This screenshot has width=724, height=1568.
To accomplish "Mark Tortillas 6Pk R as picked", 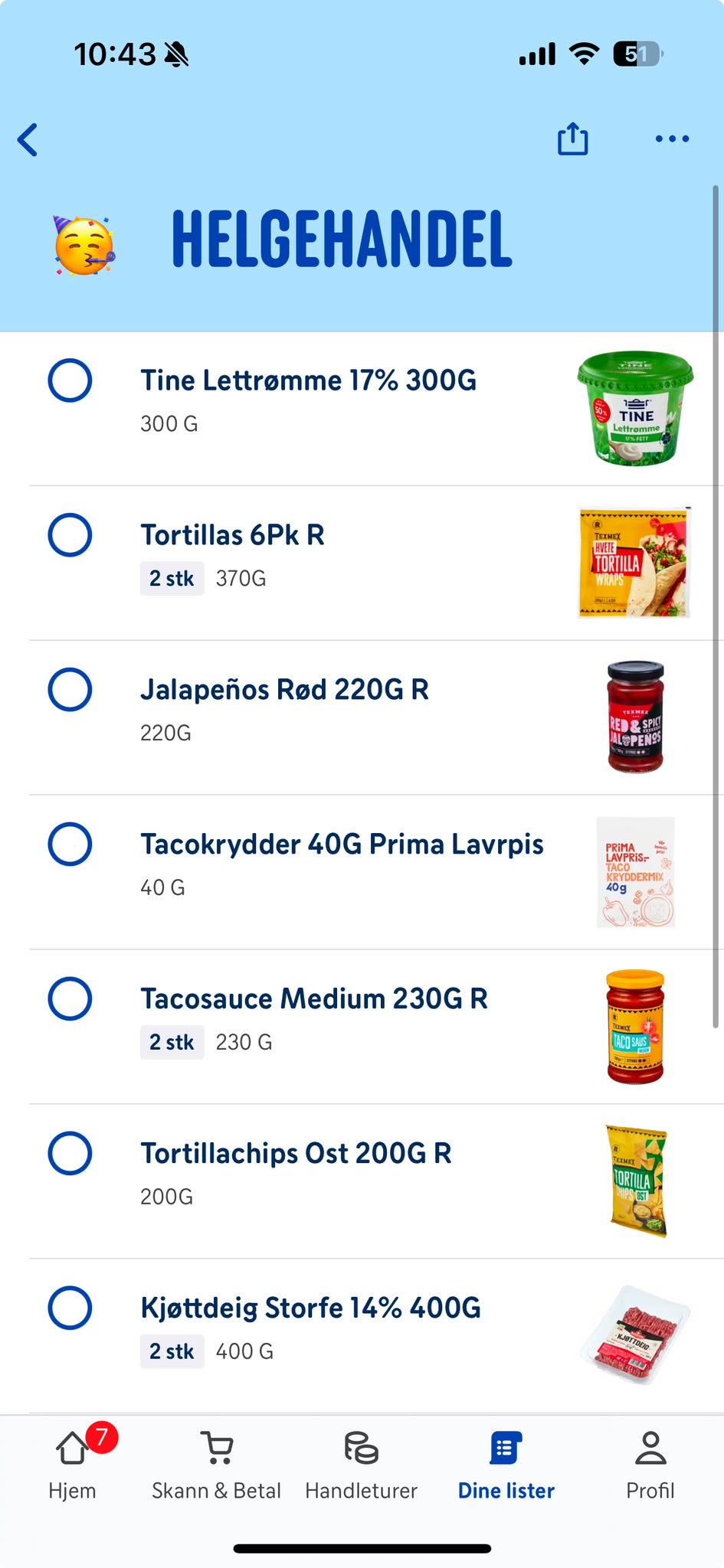I will coord(70,535).
